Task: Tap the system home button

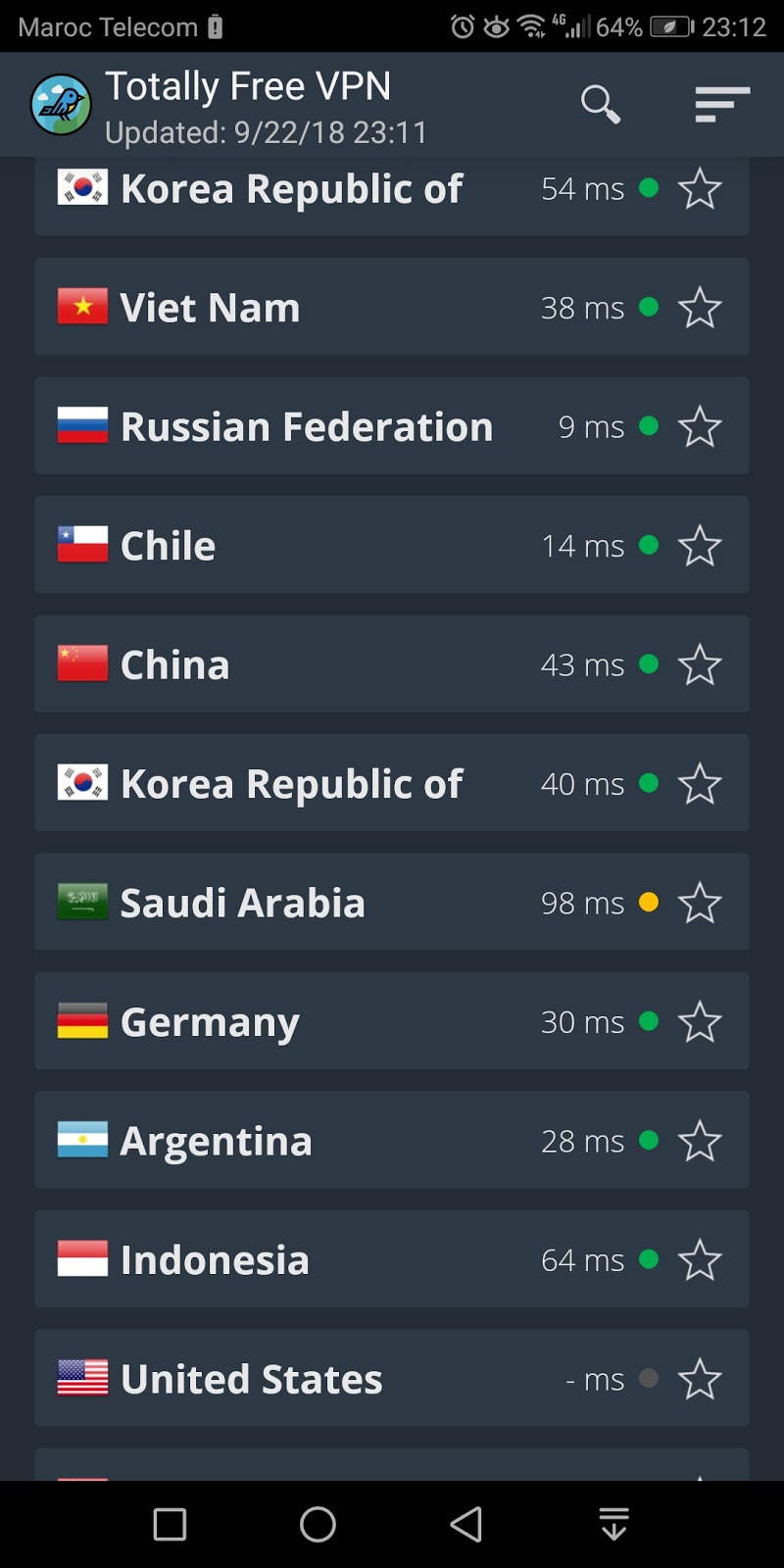Action: point(318,1524)
